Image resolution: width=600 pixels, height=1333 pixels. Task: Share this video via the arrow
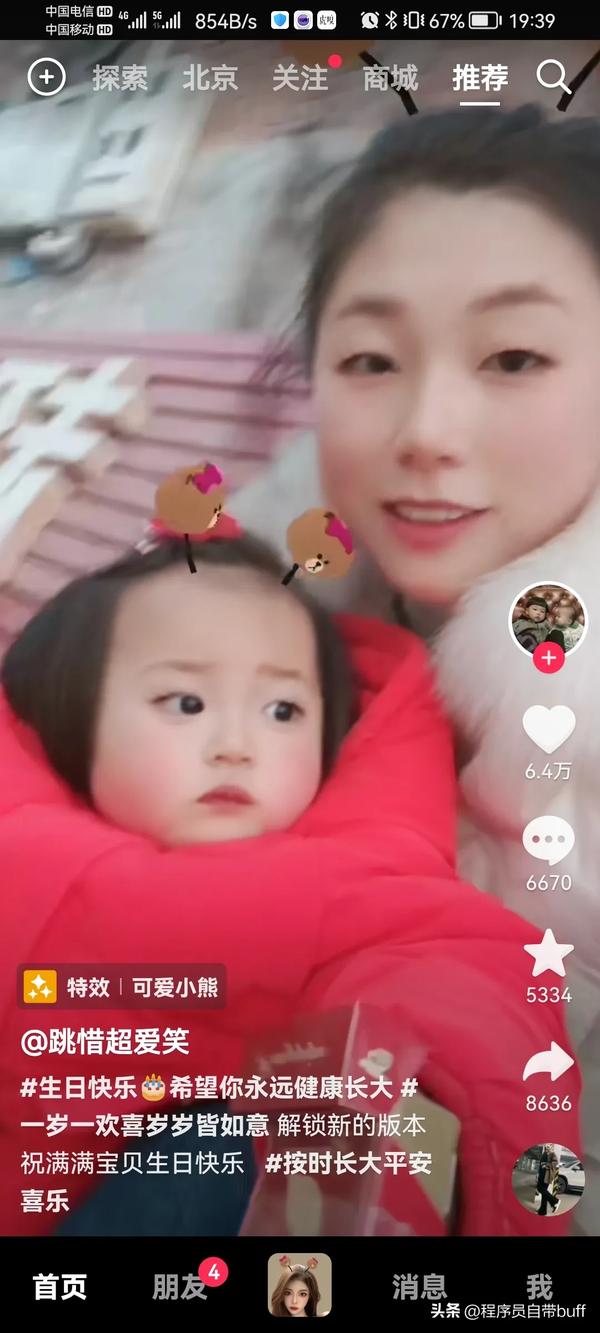coord(548,1064)
